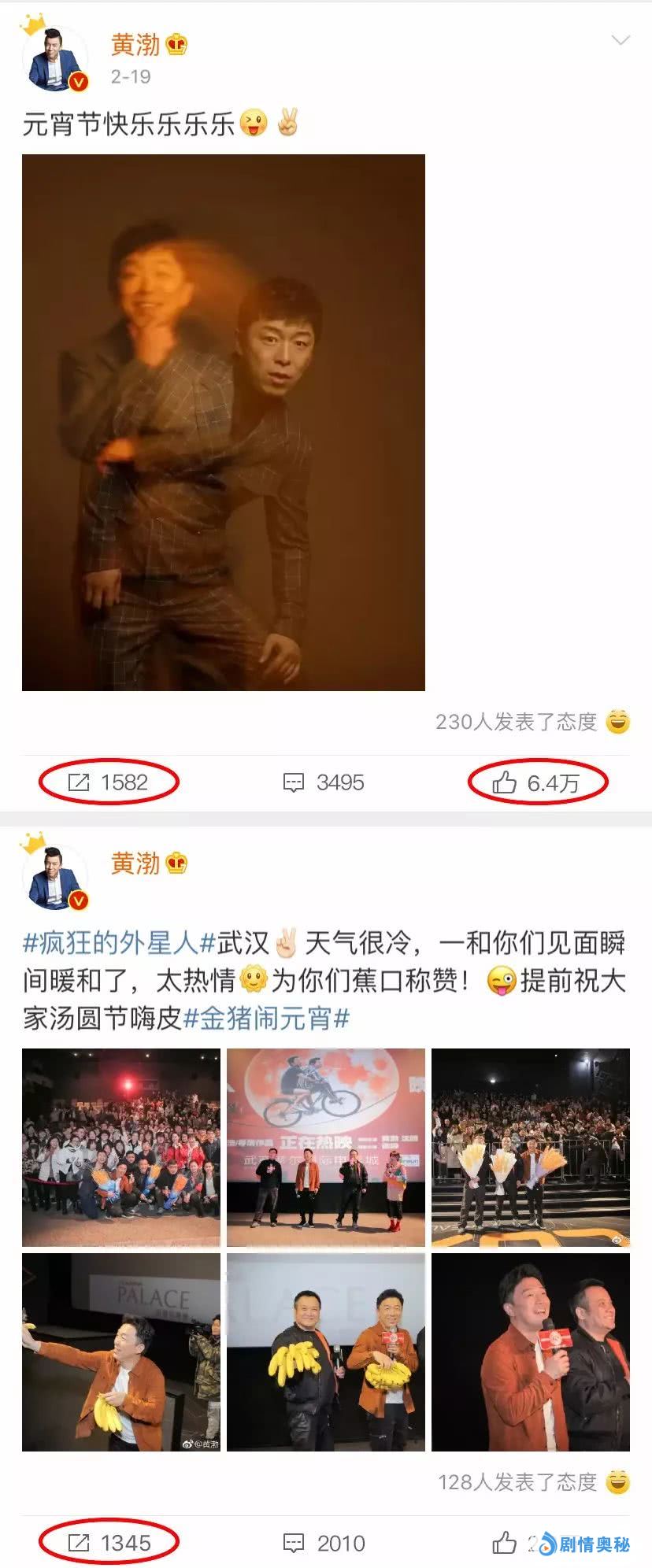Open the 2010 comments
The width and height of the screenshot is (652, 1568).
coord(324,1543)
